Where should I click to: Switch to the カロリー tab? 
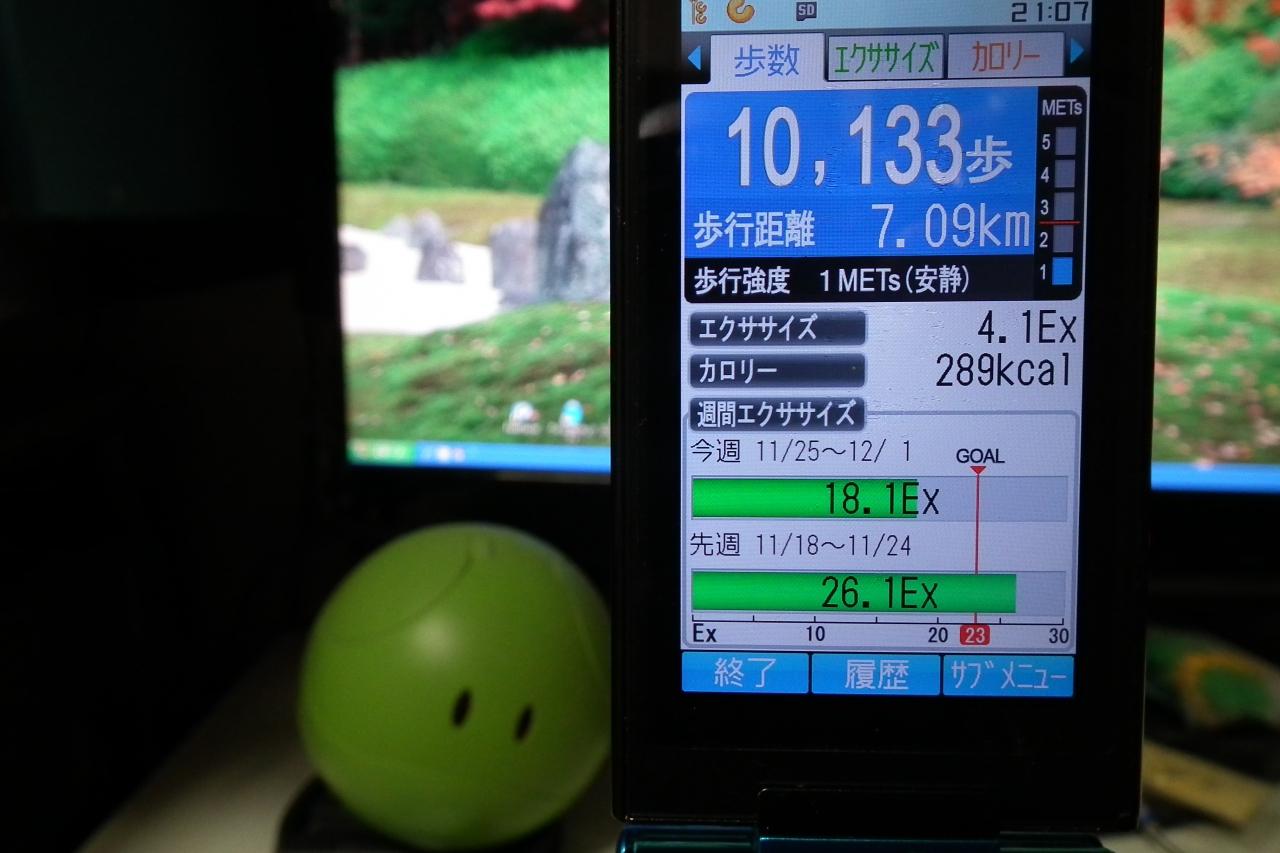1004,56
